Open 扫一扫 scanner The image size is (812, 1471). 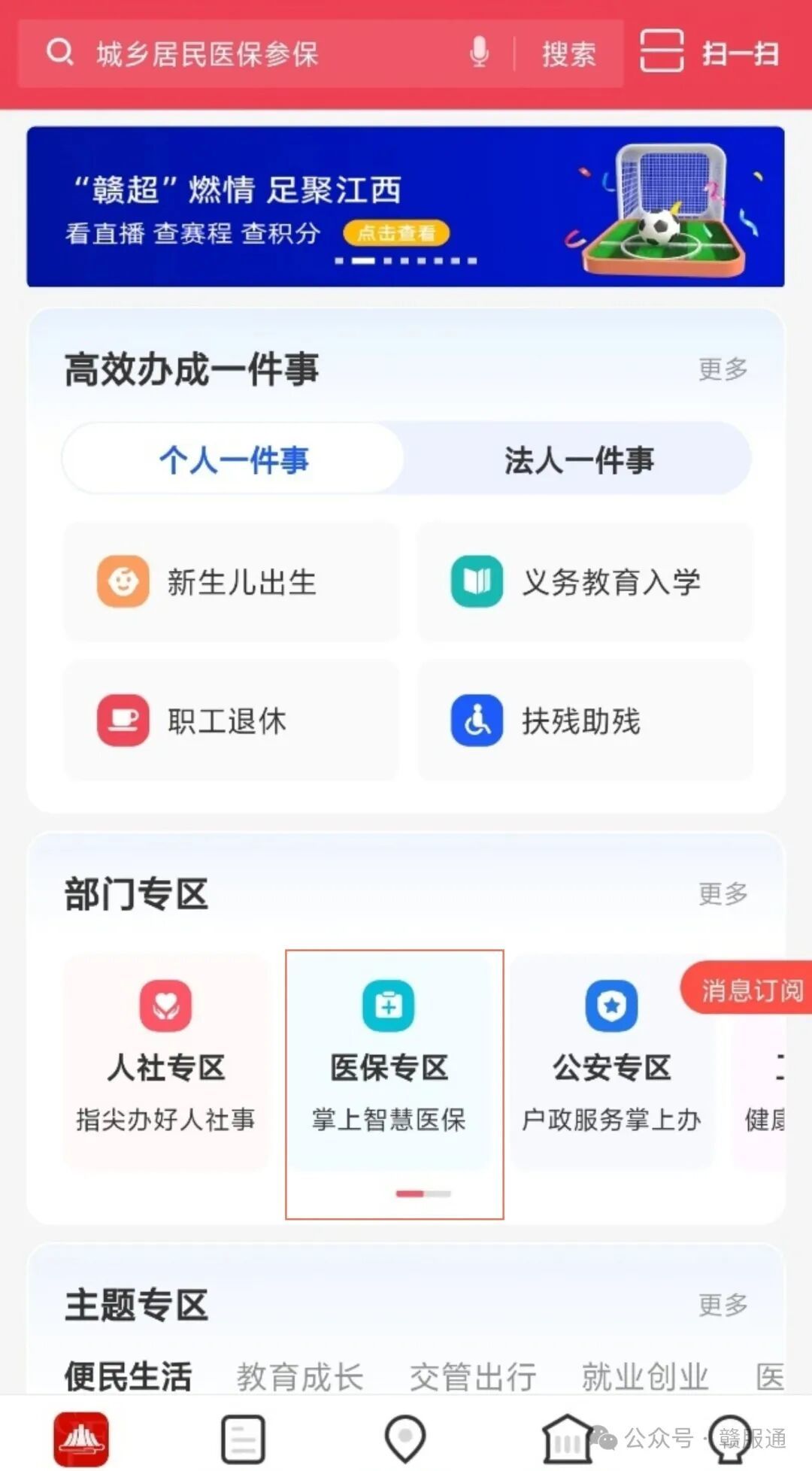709,53
